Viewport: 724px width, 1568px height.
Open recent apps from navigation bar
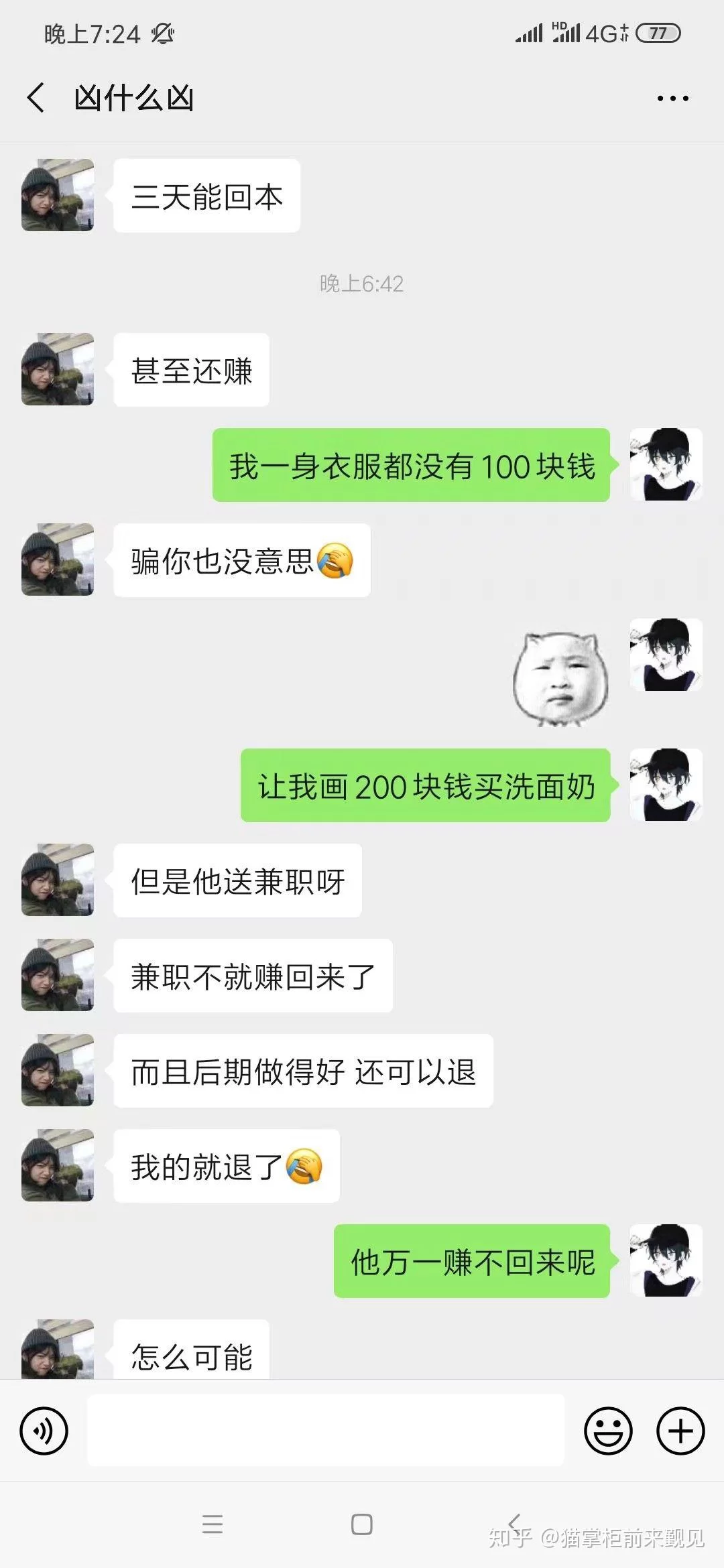pyautogui.click(x=213, y=1524)
